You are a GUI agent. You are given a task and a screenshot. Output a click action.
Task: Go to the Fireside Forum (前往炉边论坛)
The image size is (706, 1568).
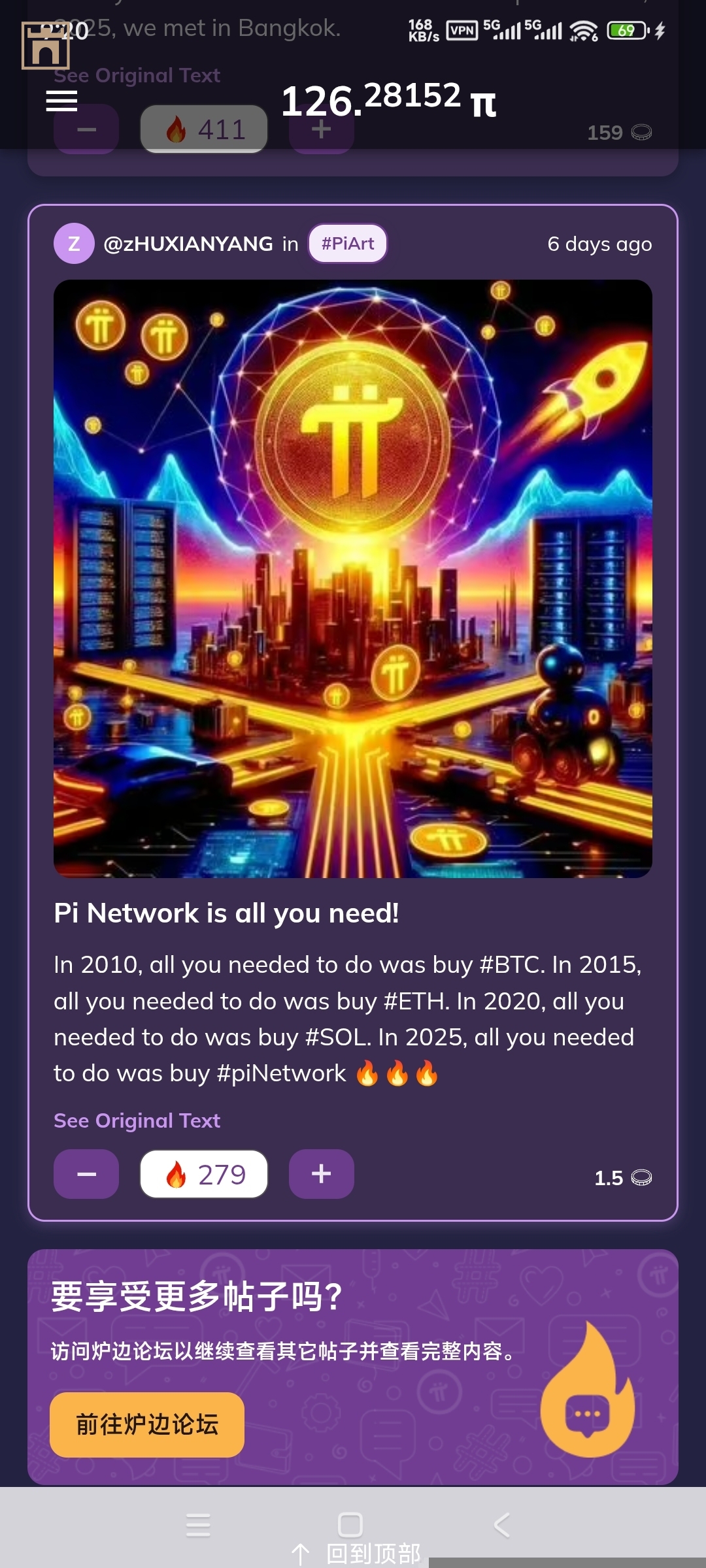coord(147,1424)
